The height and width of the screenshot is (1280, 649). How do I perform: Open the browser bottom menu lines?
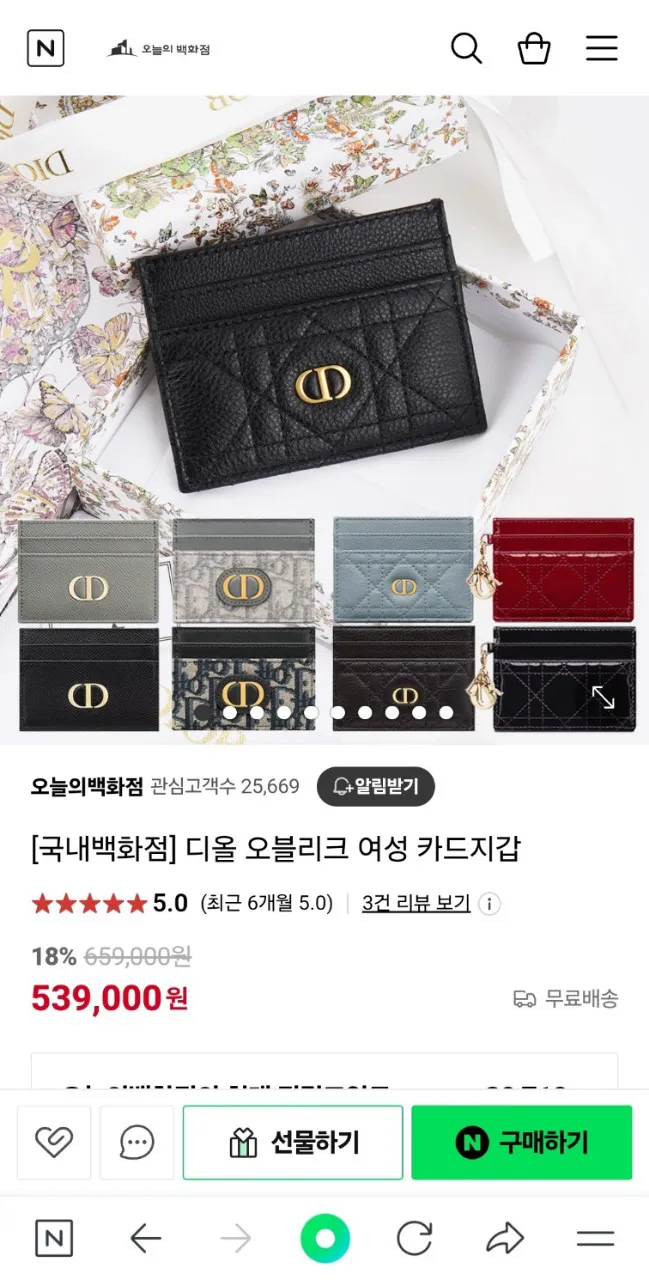click(595, 1239)
